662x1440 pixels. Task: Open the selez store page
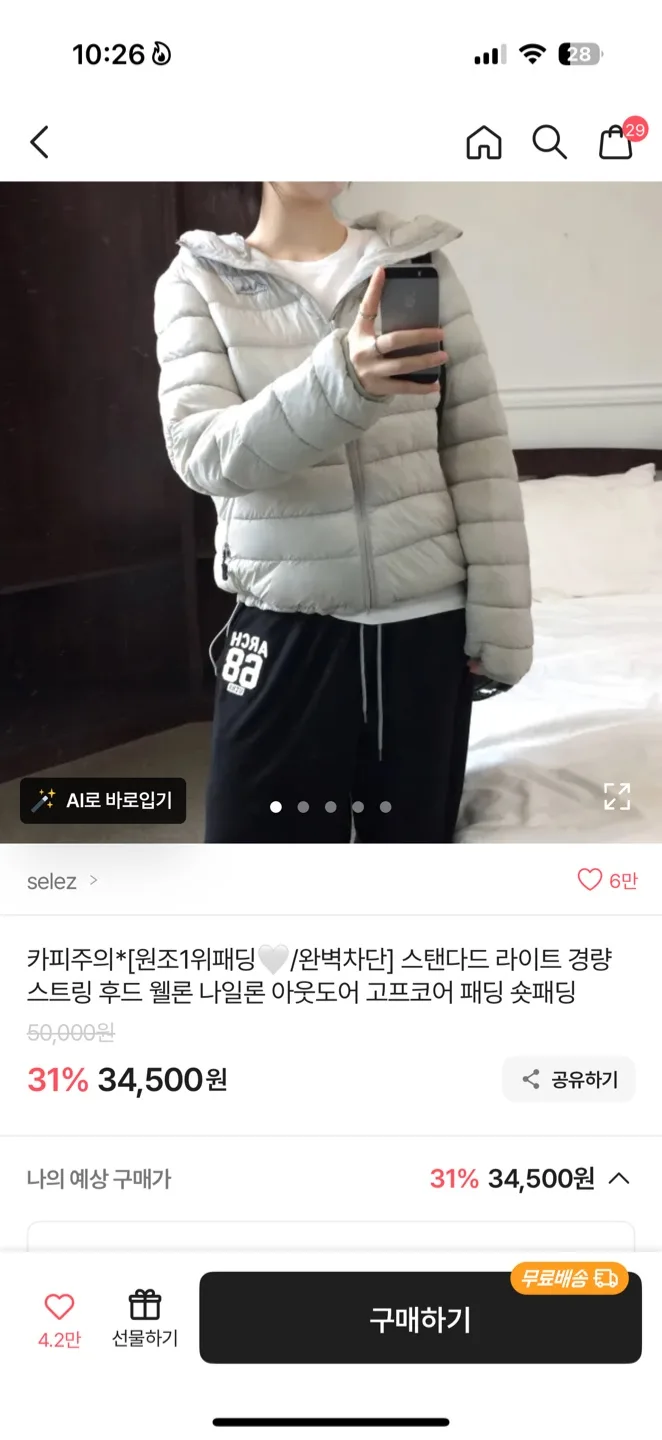pyautogui.click(x=62, y=881)
